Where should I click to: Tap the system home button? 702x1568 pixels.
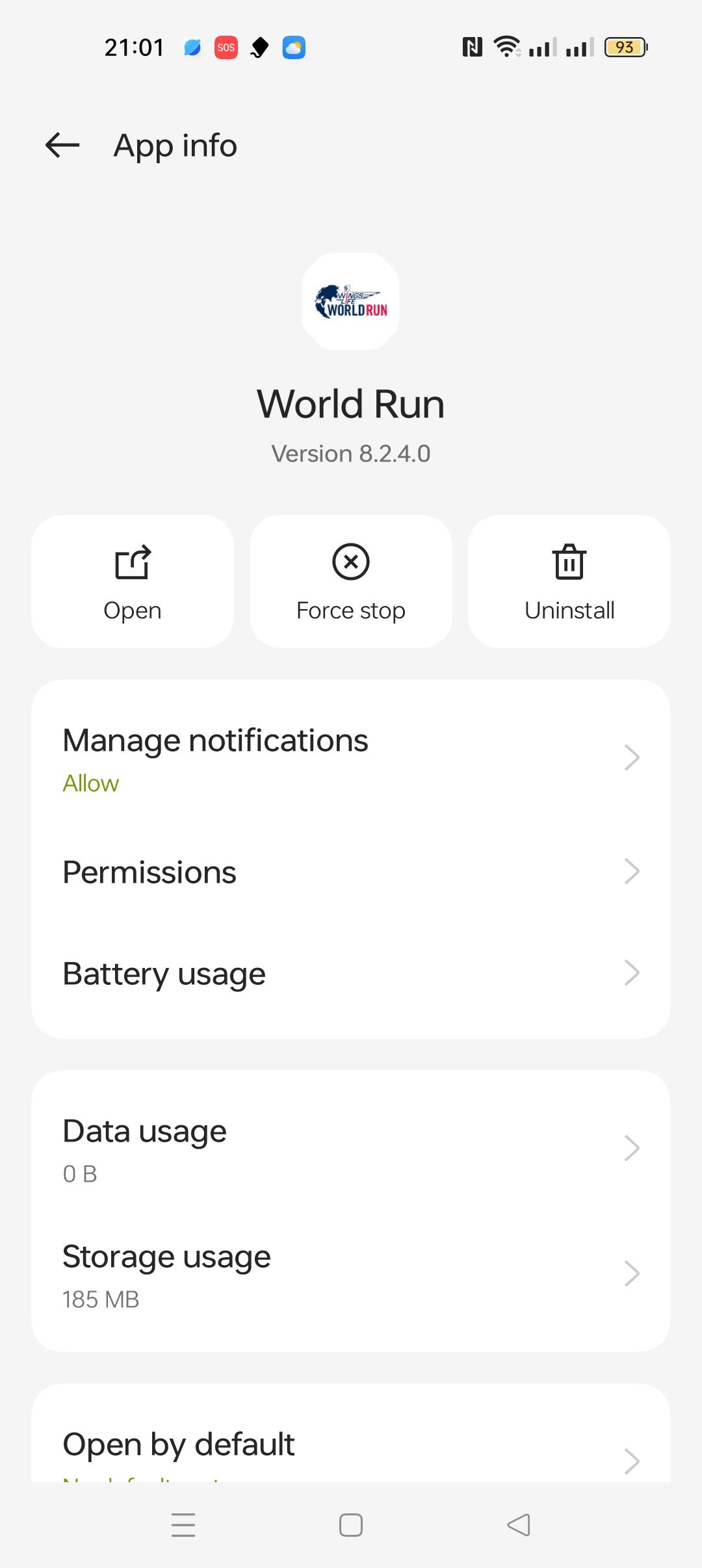point(351,1525)
